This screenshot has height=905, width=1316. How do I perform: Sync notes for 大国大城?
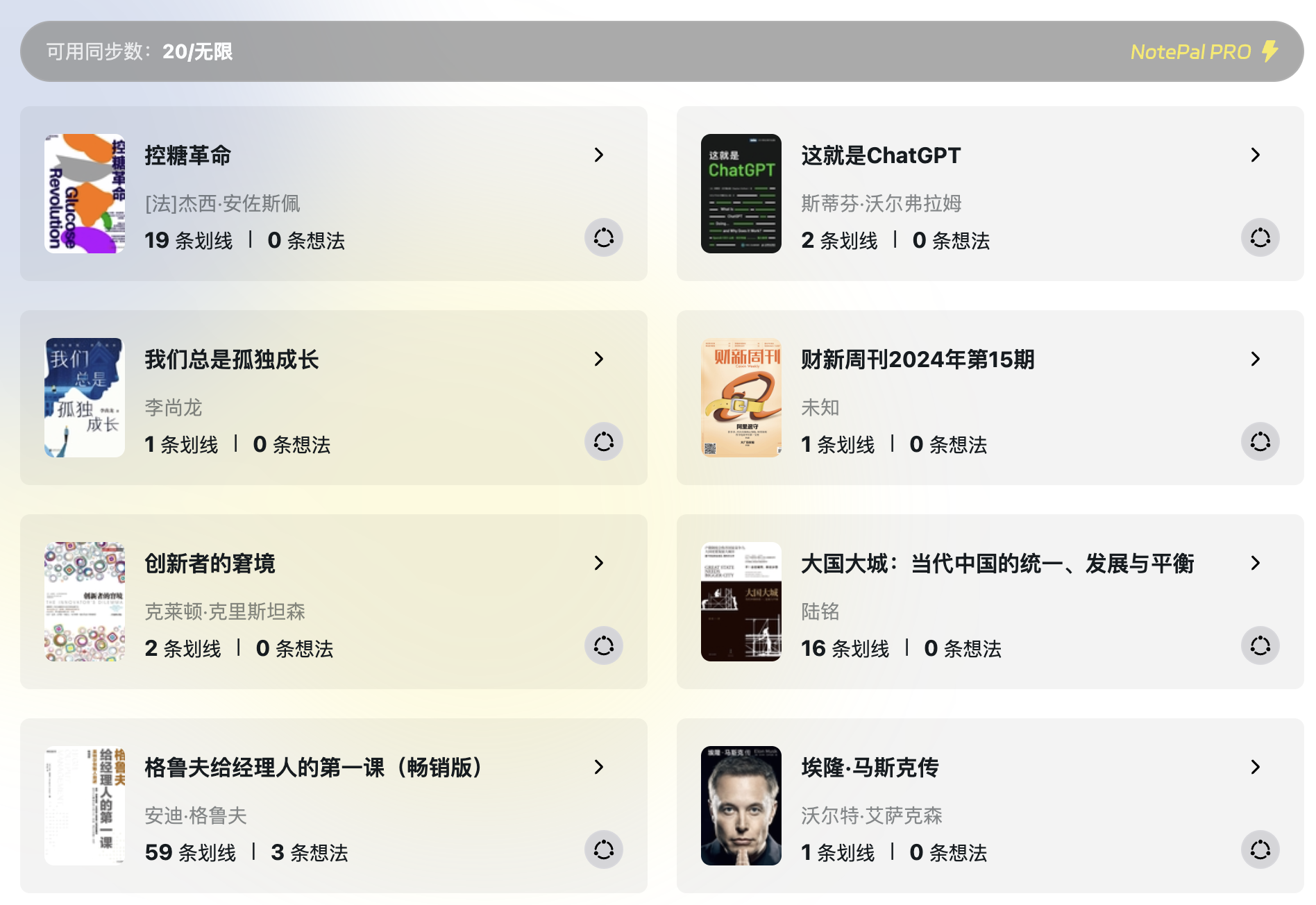click(x=1260, y=646)
